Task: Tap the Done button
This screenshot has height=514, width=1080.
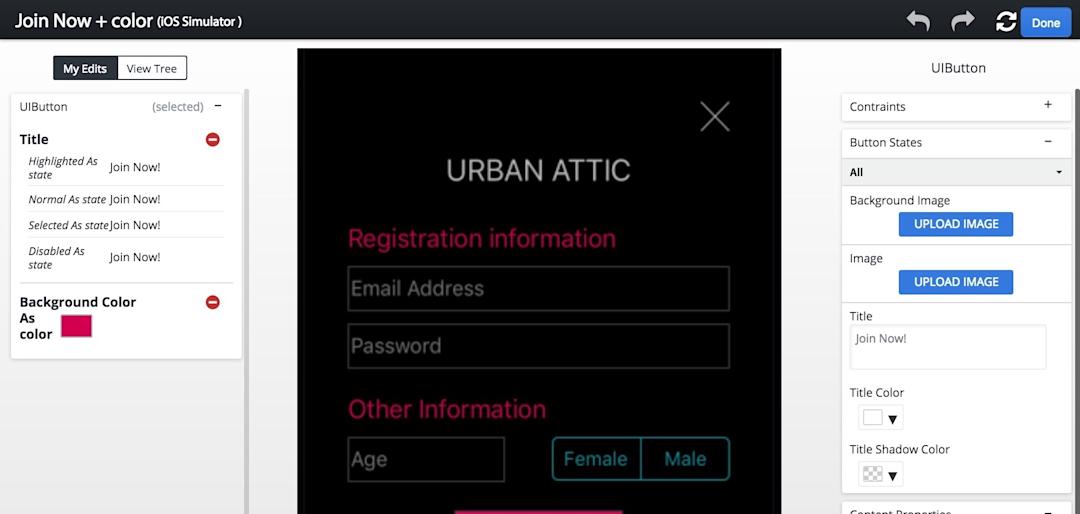Action: point(1045,22)
